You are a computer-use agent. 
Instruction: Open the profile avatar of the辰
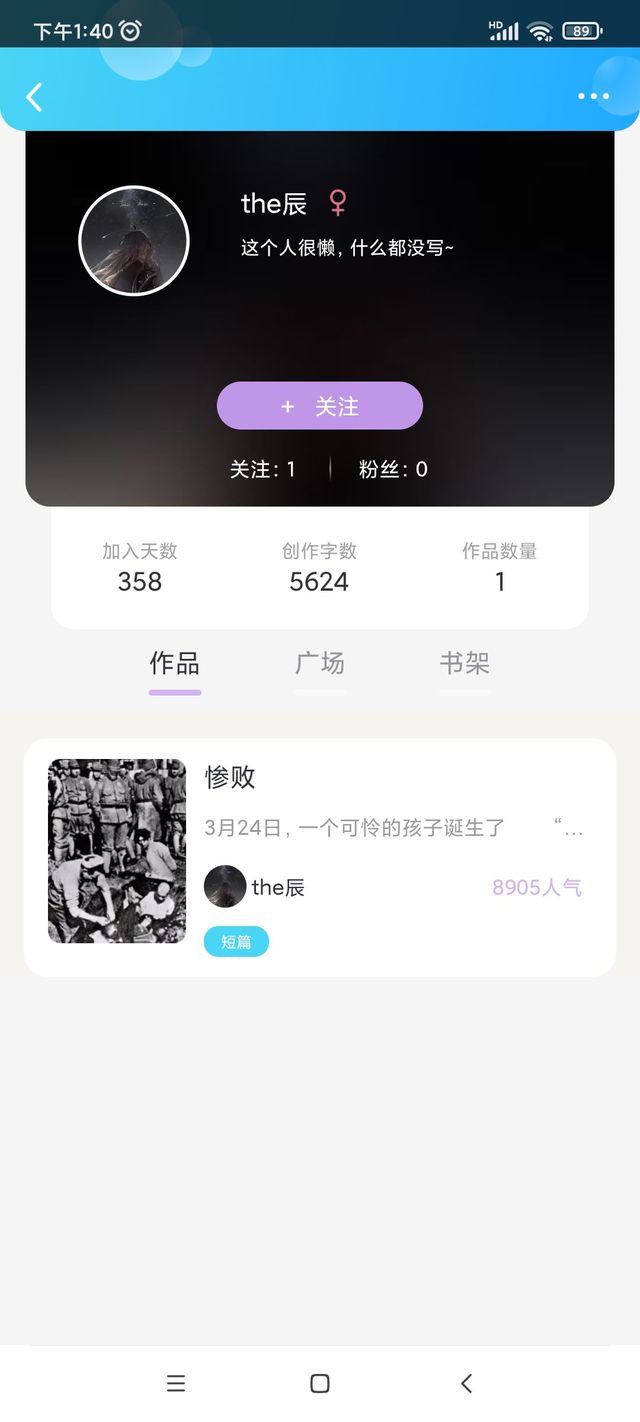134,241
